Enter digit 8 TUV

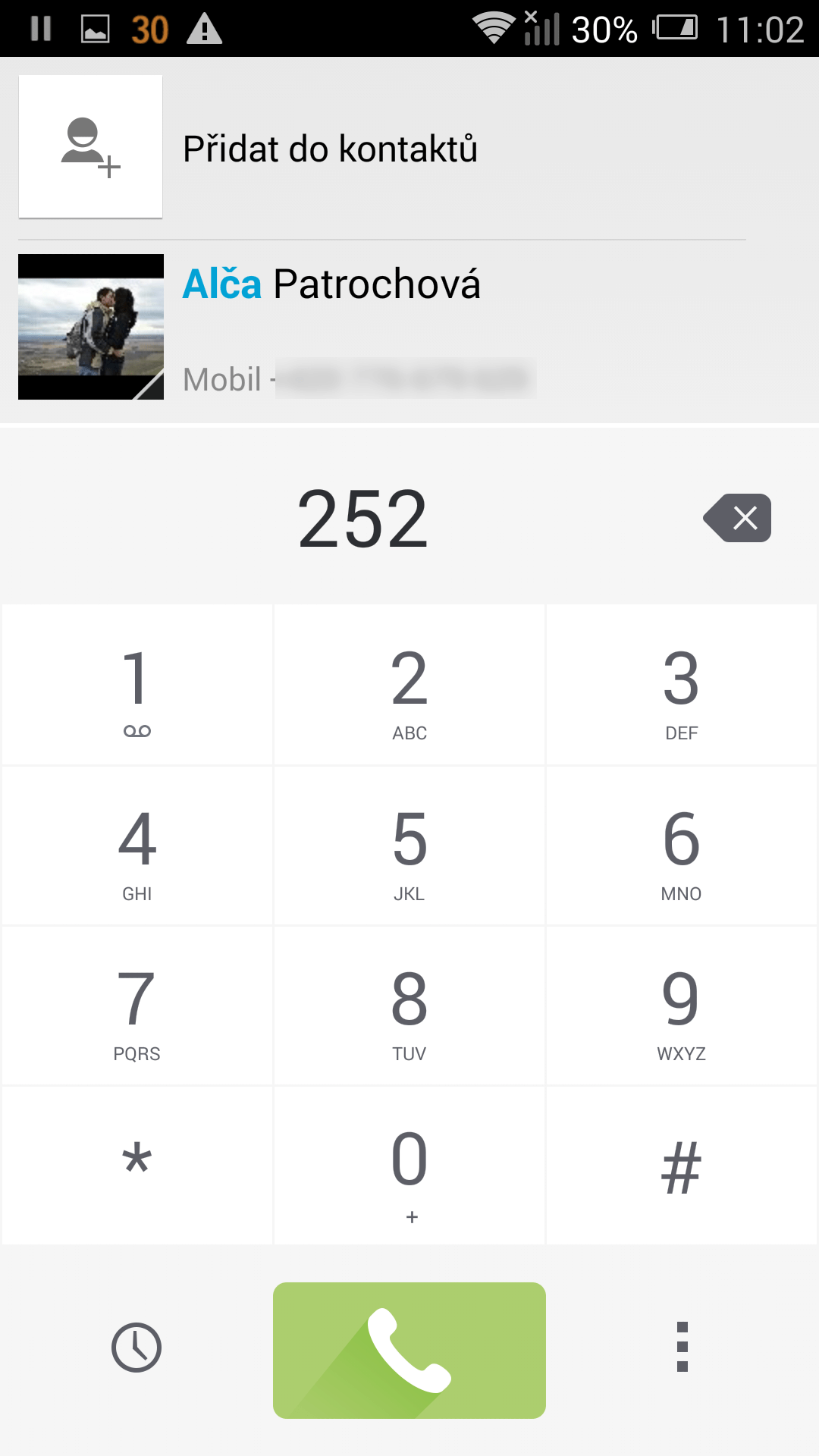(409, 1006)
